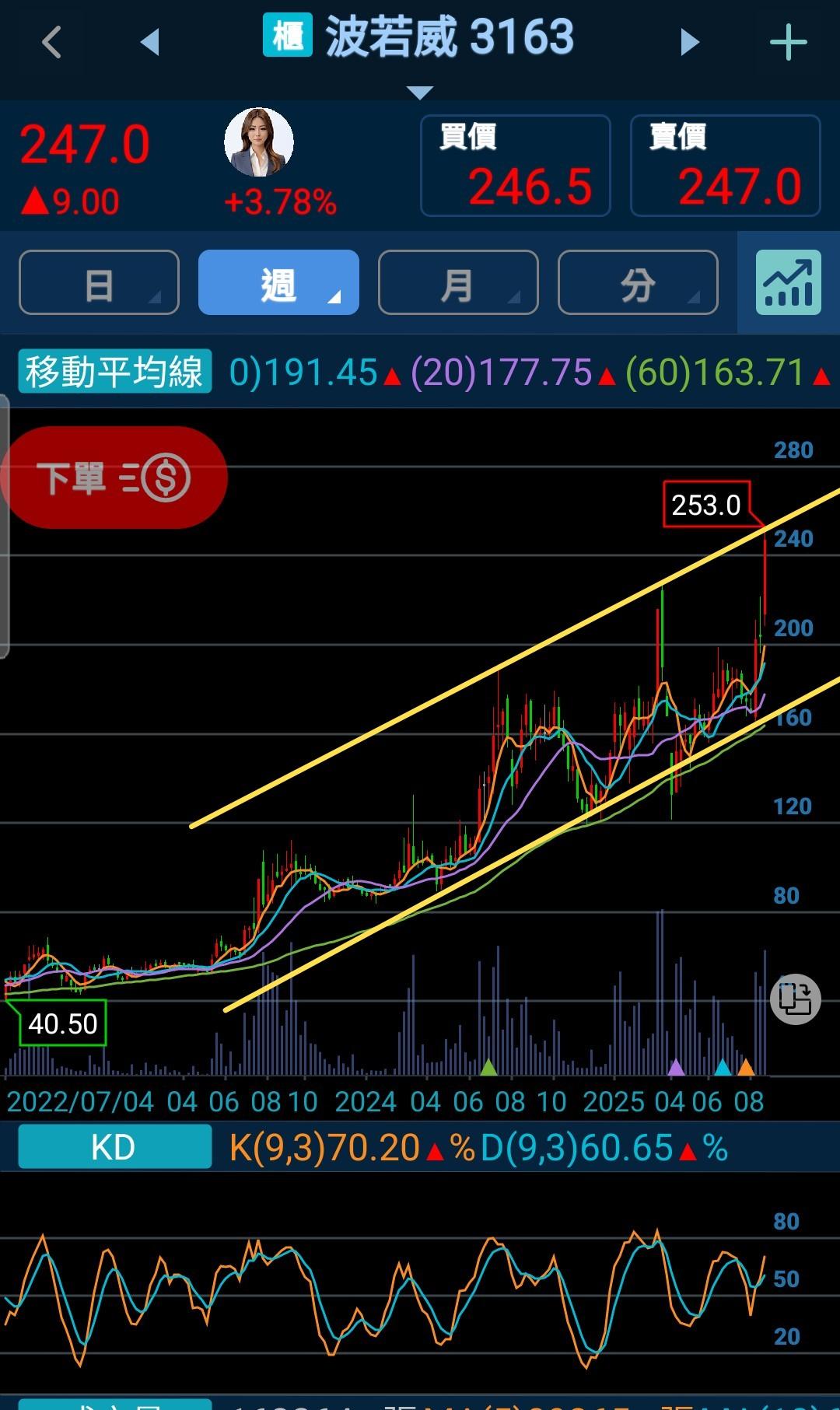
Task: Expand the 波若威 3163 title dropdown
Action: [420, 93]
